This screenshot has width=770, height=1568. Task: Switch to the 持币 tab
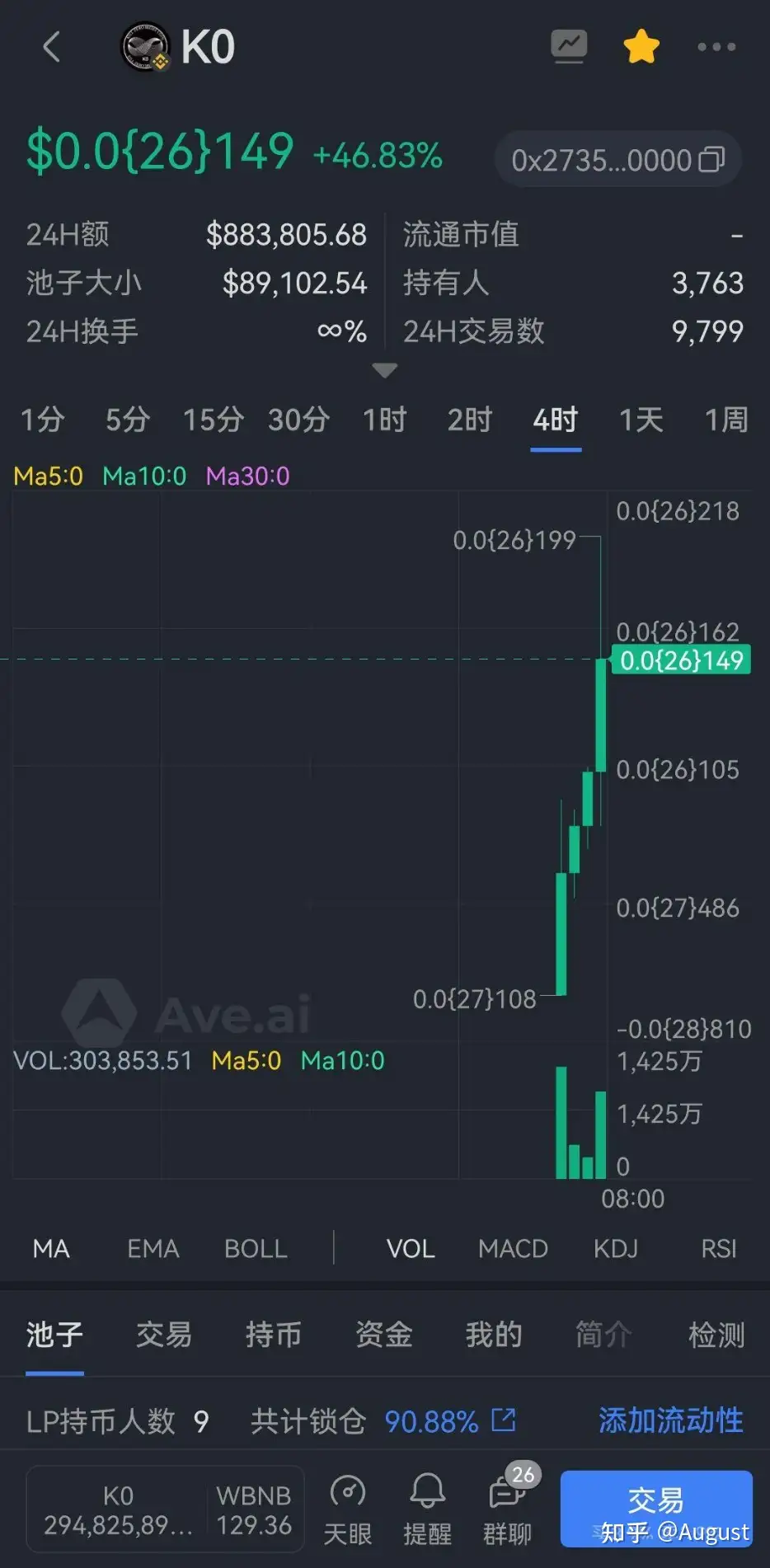tap(274, 1334)
